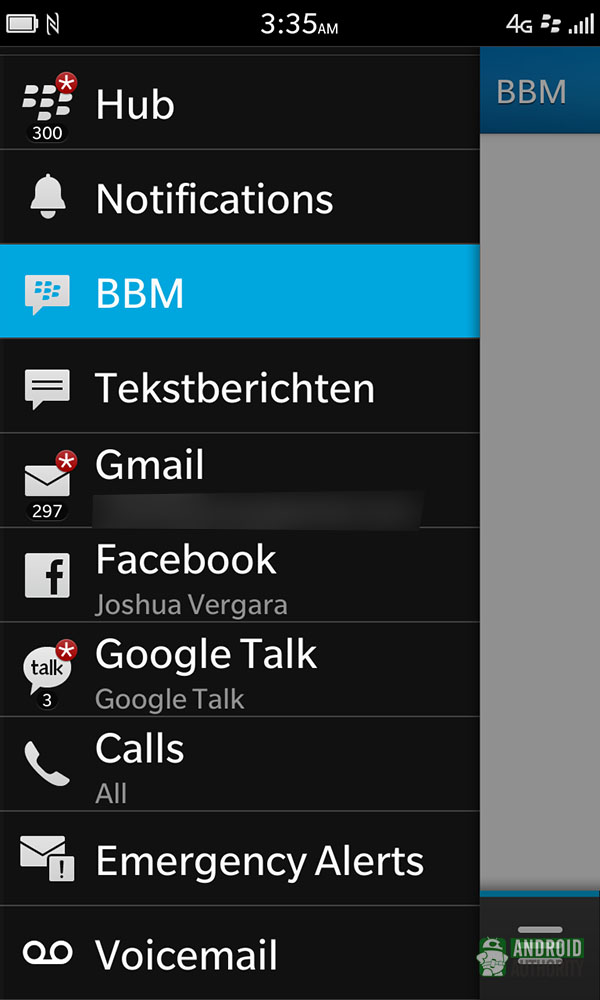Open Voicemail
600x1000 pixels.
click(240, 954)
